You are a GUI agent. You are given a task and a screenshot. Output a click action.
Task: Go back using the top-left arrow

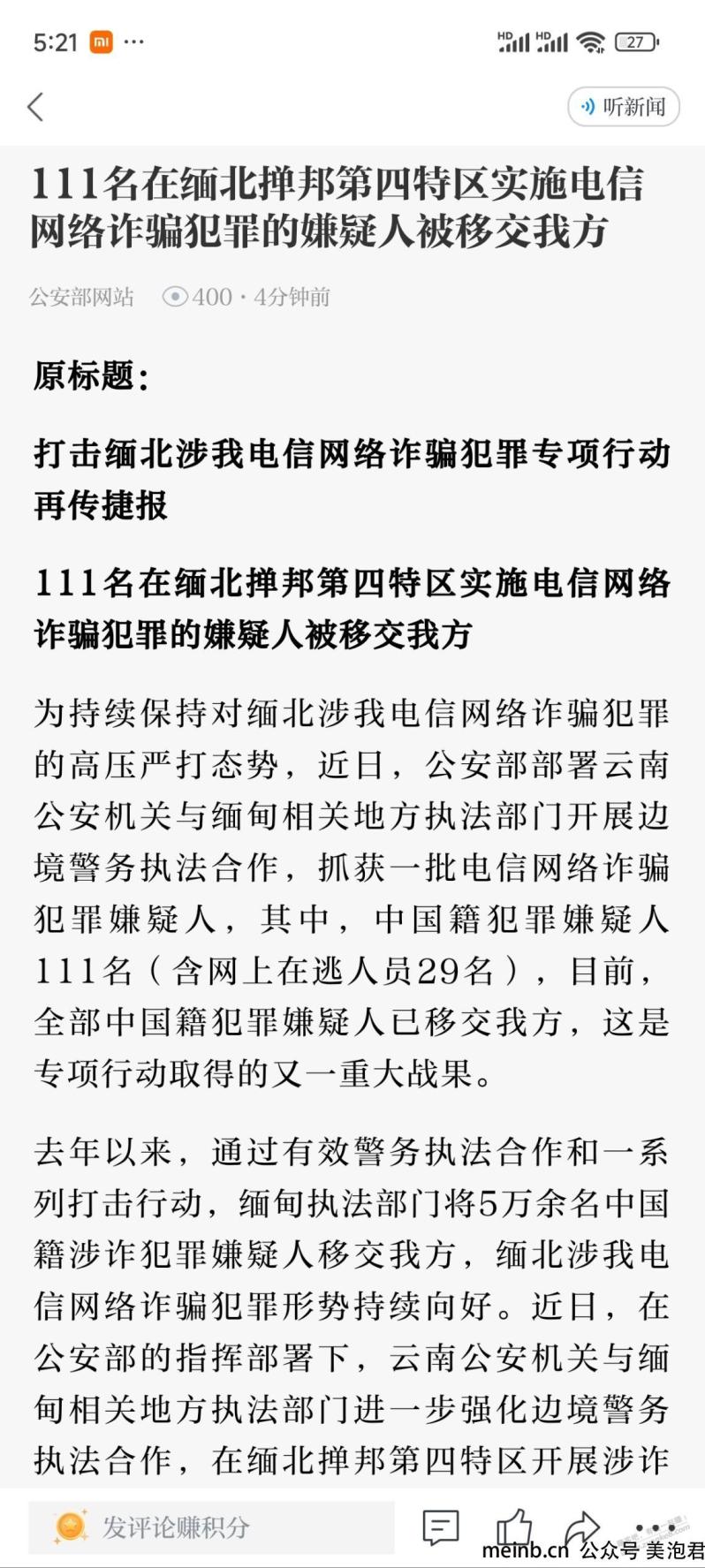click(x=35, y=107)
